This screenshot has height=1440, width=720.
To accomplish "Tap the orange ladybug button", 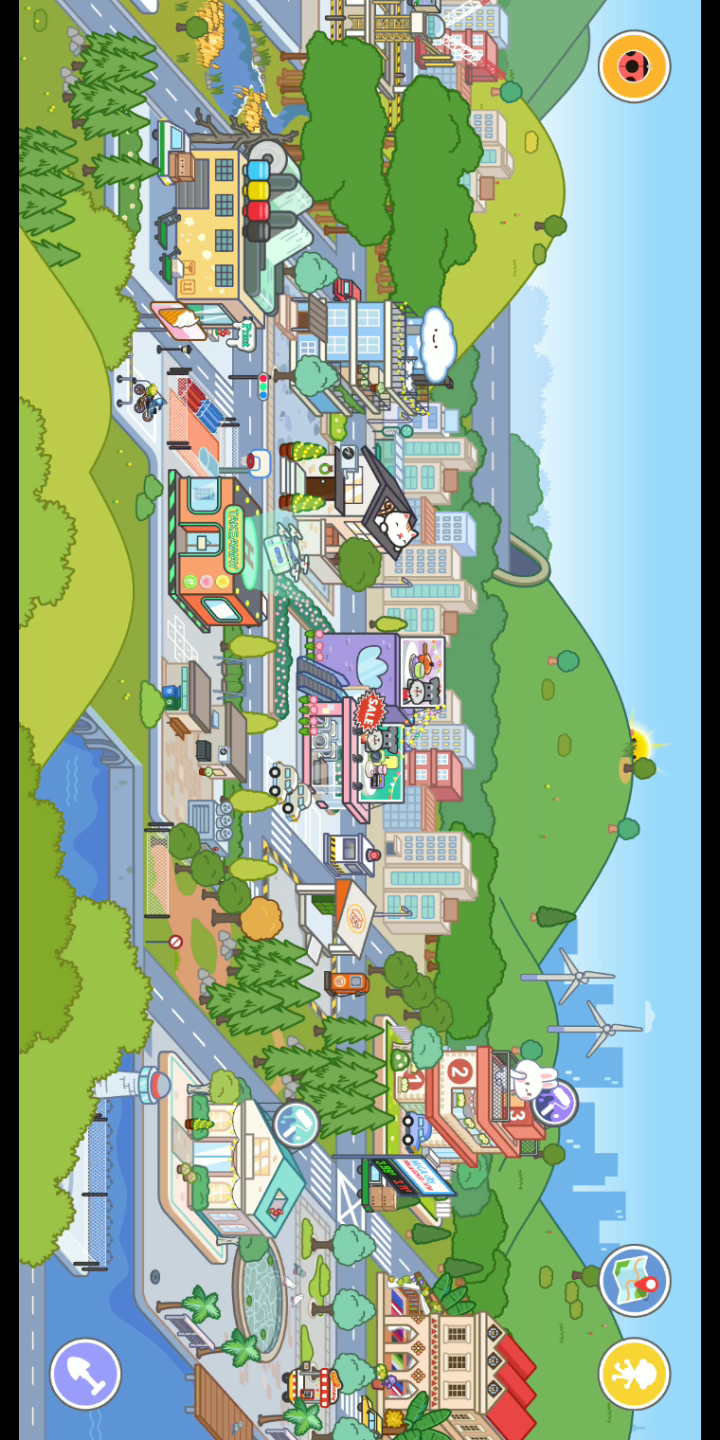I will pos(634,67).
